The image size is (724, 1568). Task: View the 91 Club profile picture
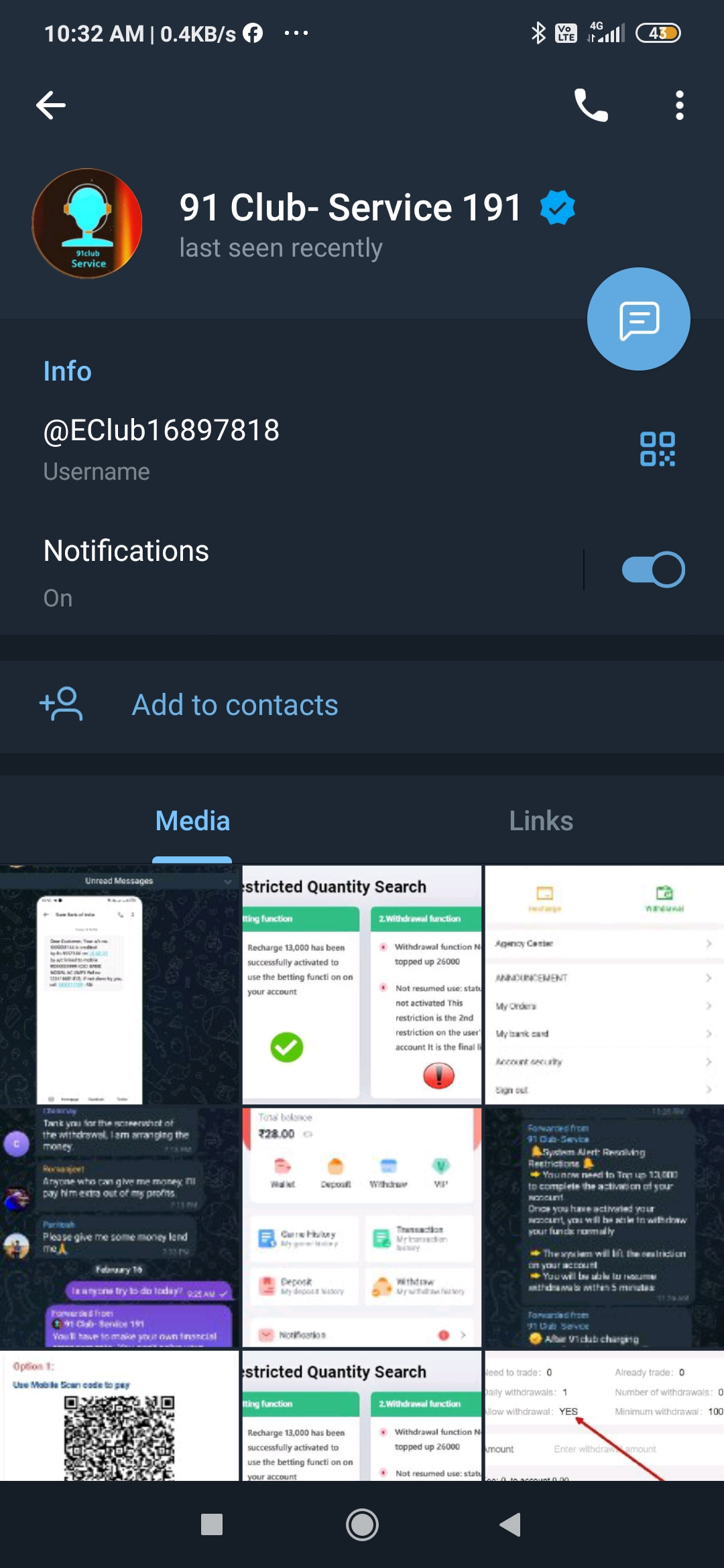pyautogui.click(x=87, y=223)
